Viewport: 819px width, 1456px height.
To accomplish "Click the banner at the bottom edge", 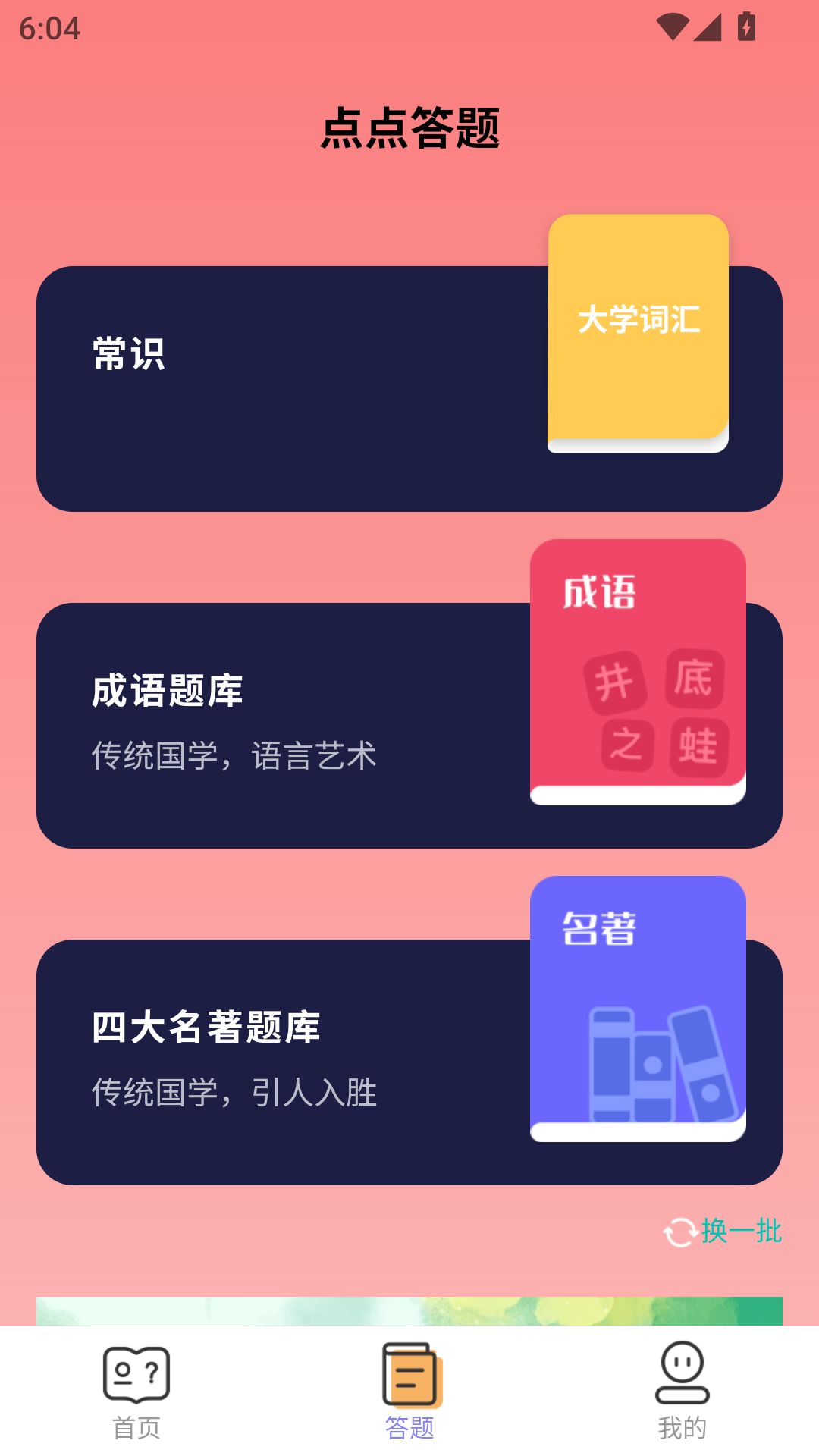I will click(409, 1310).
